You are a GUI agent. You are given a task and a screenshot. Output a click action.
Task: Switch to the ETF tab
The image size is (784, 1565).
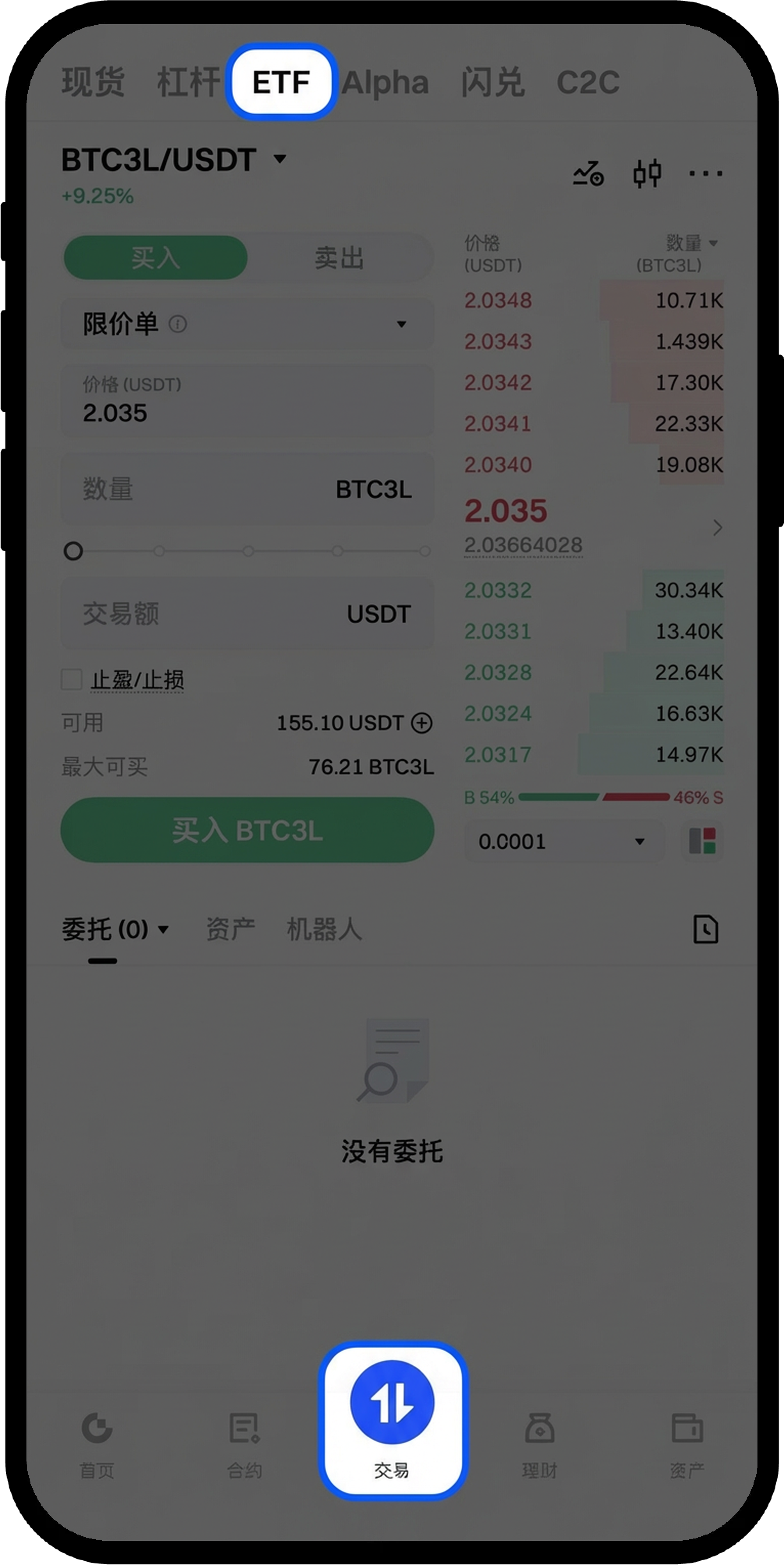pos(281,82)
